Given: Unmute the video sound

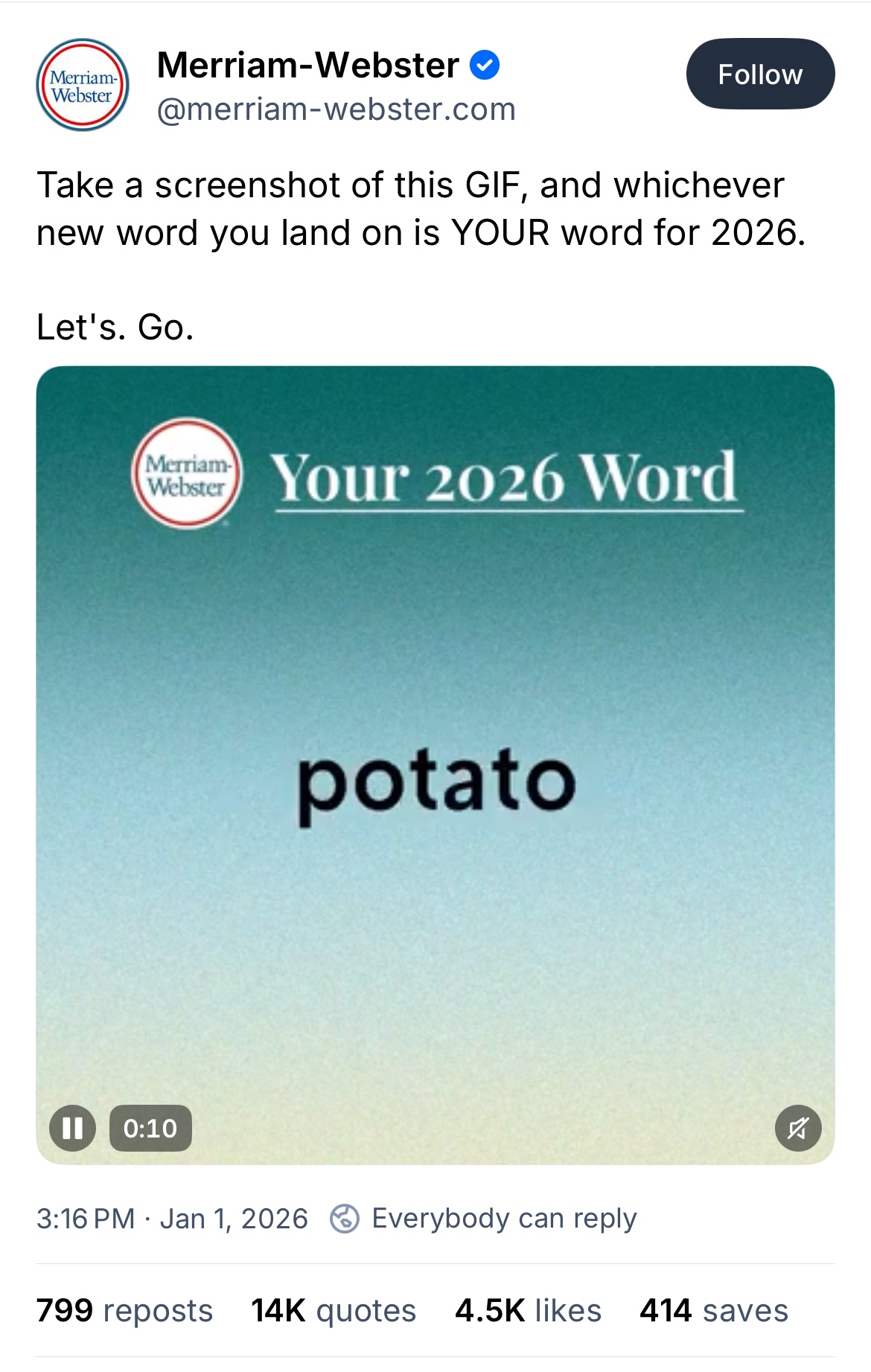Looking at the screenshot, I should pos(797,1128).
